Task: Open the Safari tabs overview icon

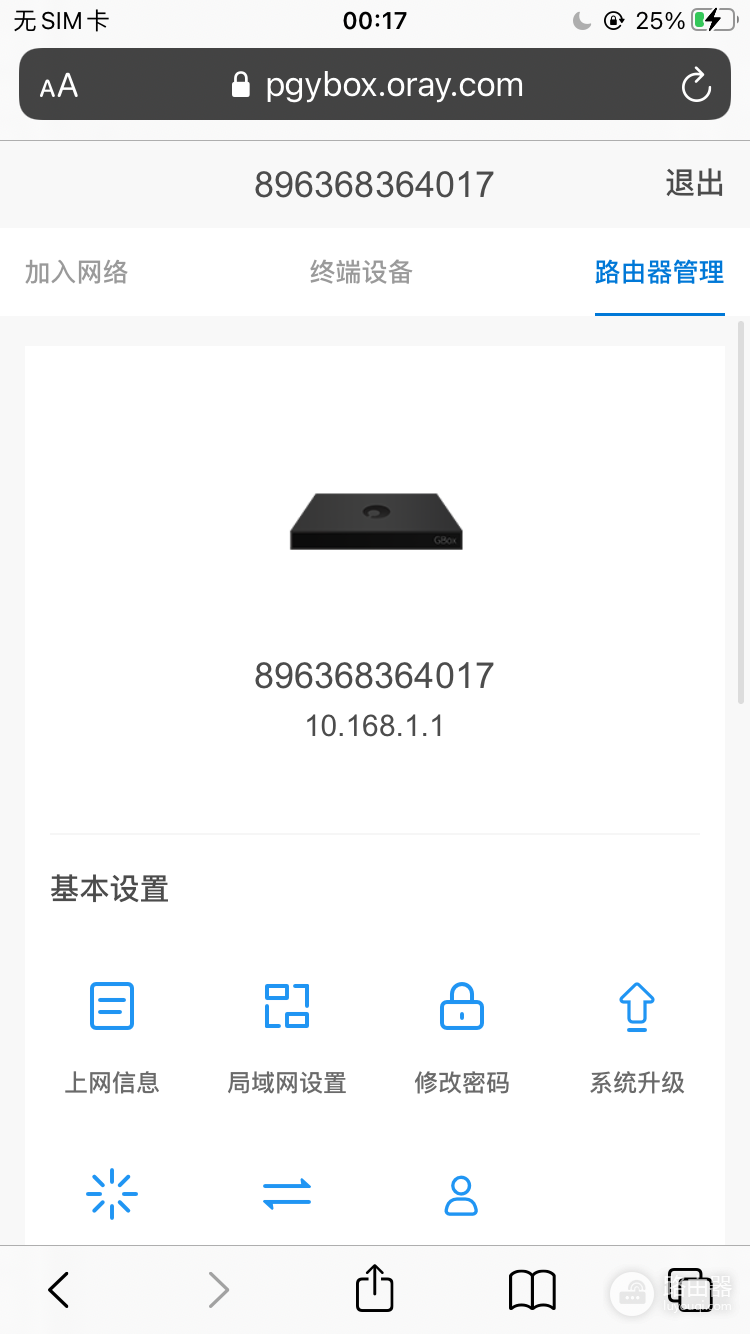Action: pos(689,1289)
